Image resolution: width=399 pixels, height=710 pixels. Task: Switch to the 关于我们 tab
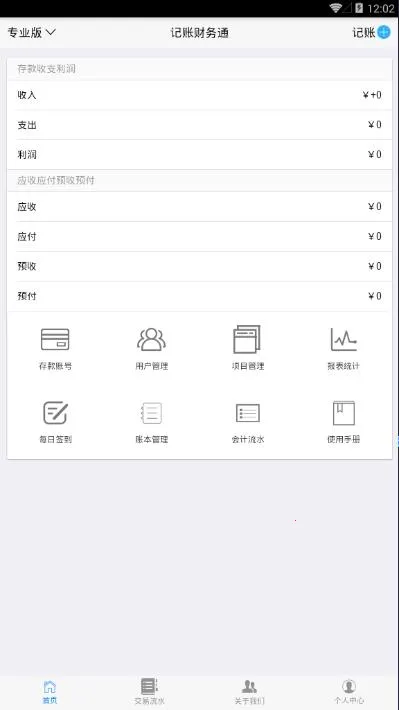click(x=249, y=691)
